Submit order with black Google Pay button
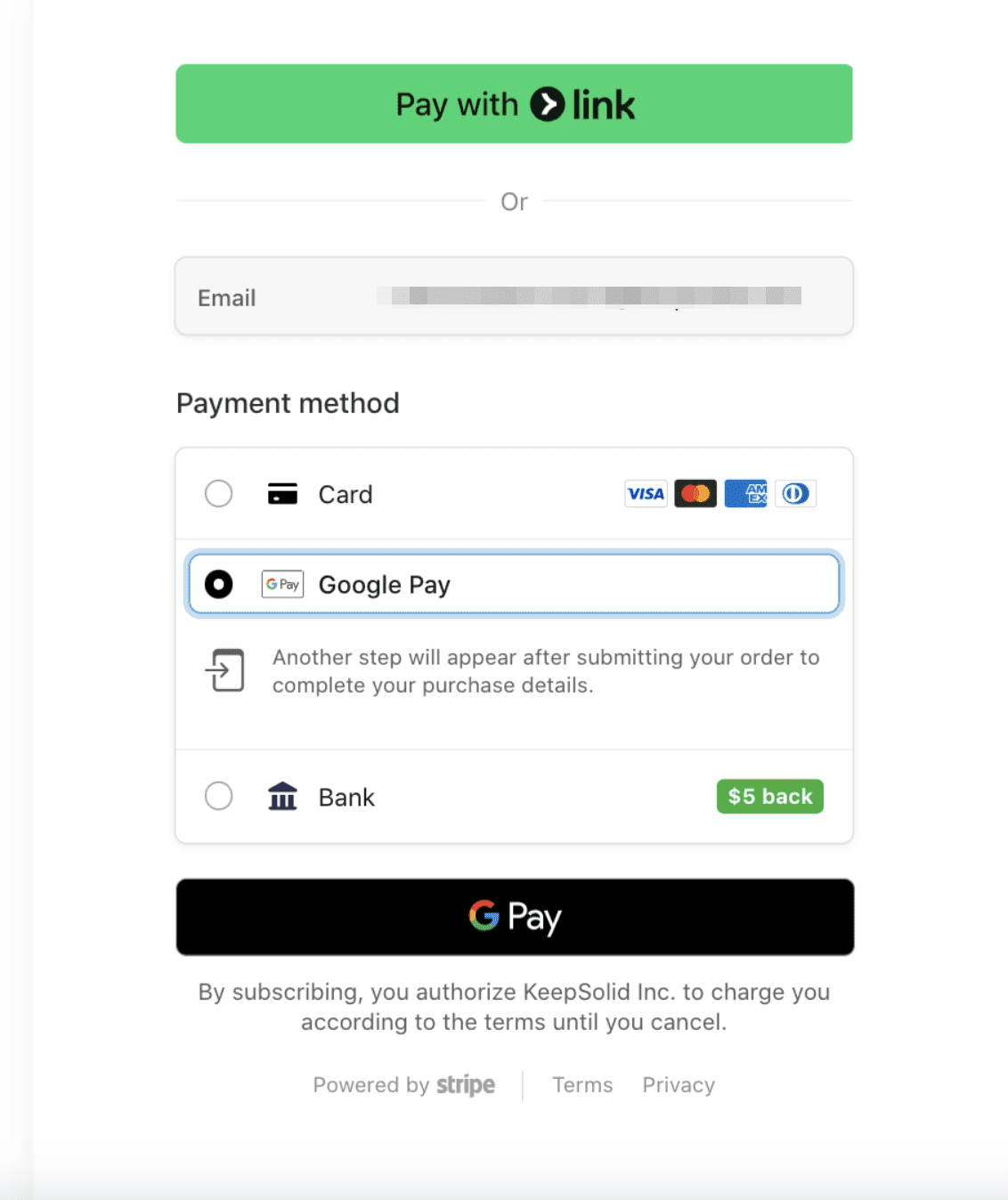This screenshot has width=1008, height=1200. pos(514,917)
